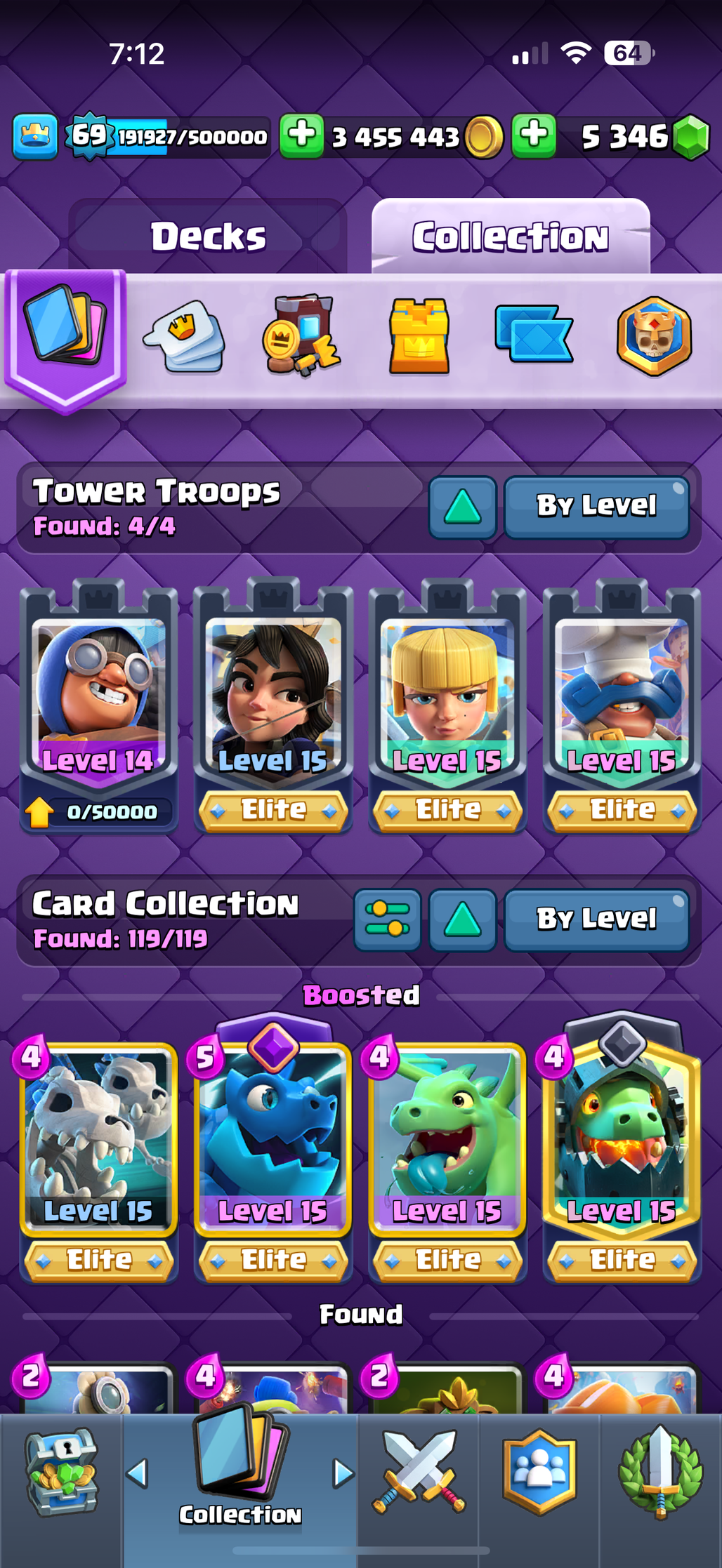Tap the green plus to add gold
The width and height of the screenshot is (722, 1568).
tap(302, 134)
